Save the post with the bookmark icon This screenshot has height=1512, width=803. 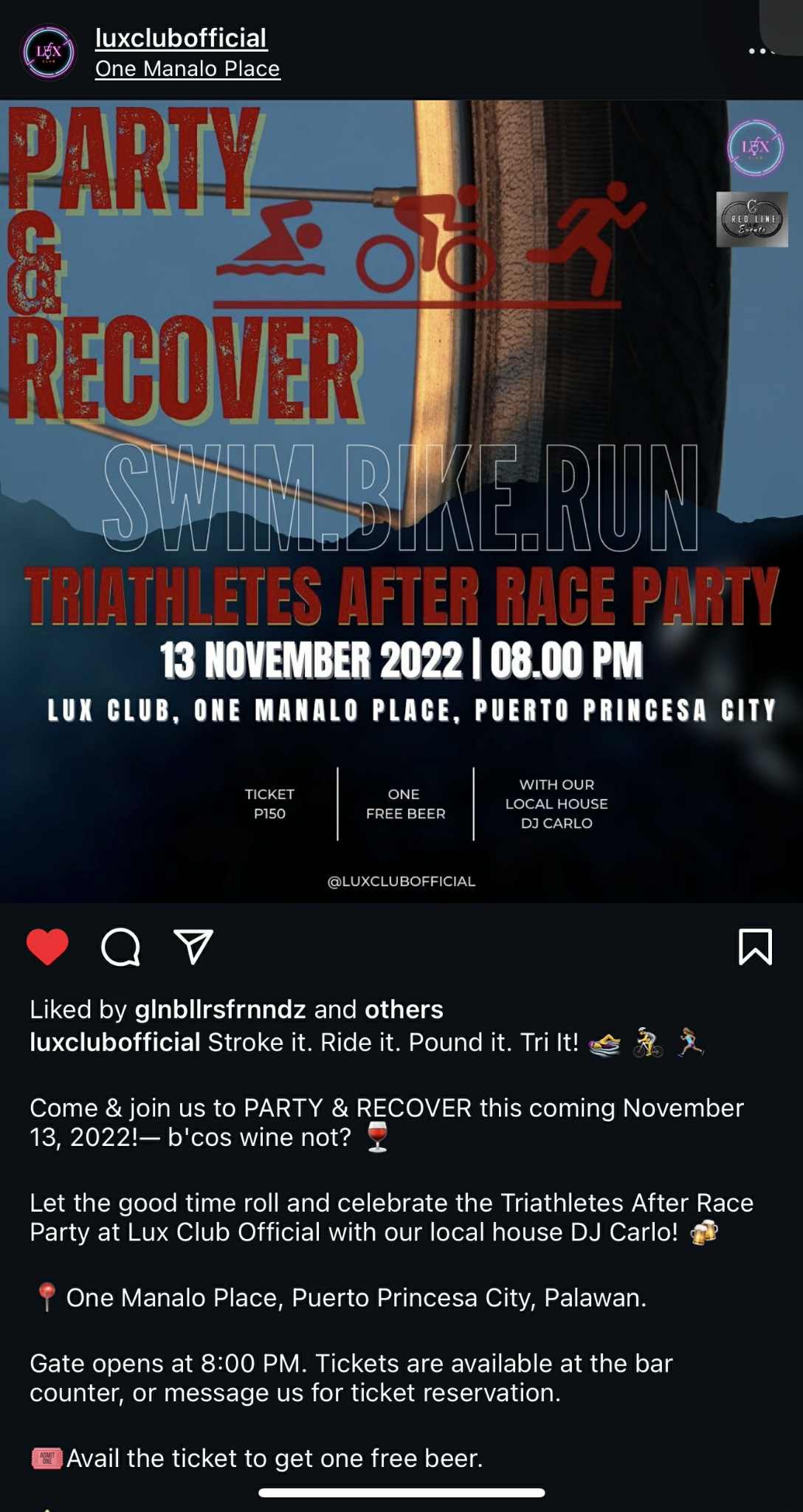pos(755,947)
